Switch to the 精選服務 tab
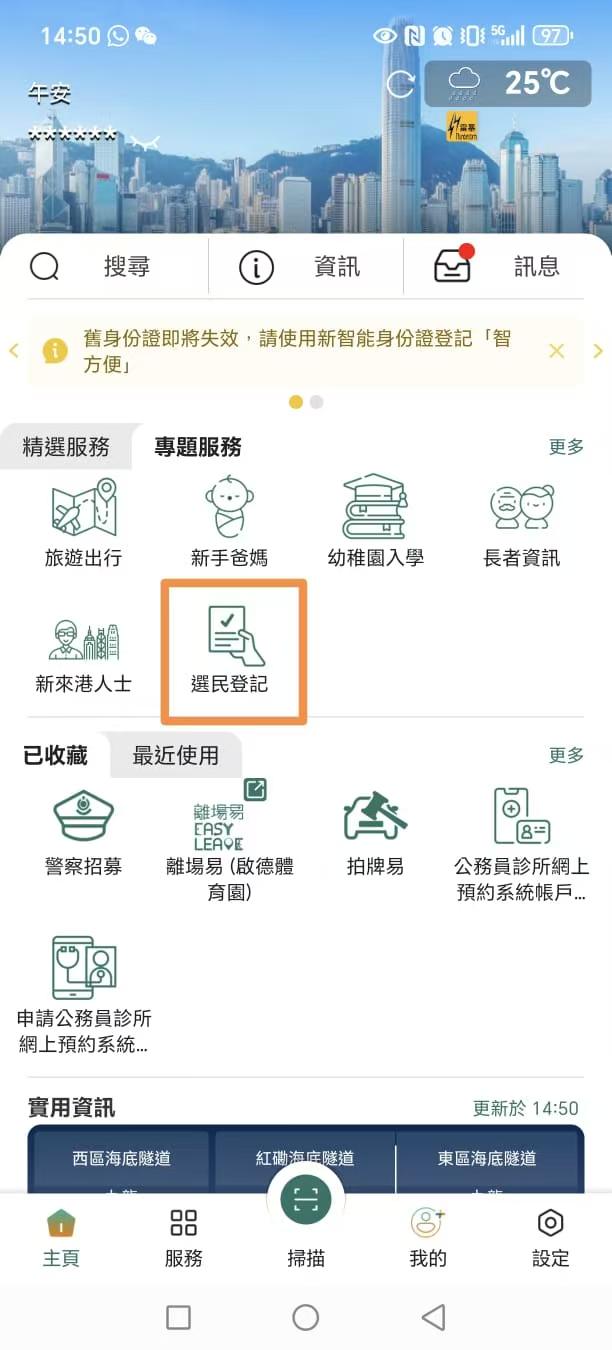 (66, 447)
